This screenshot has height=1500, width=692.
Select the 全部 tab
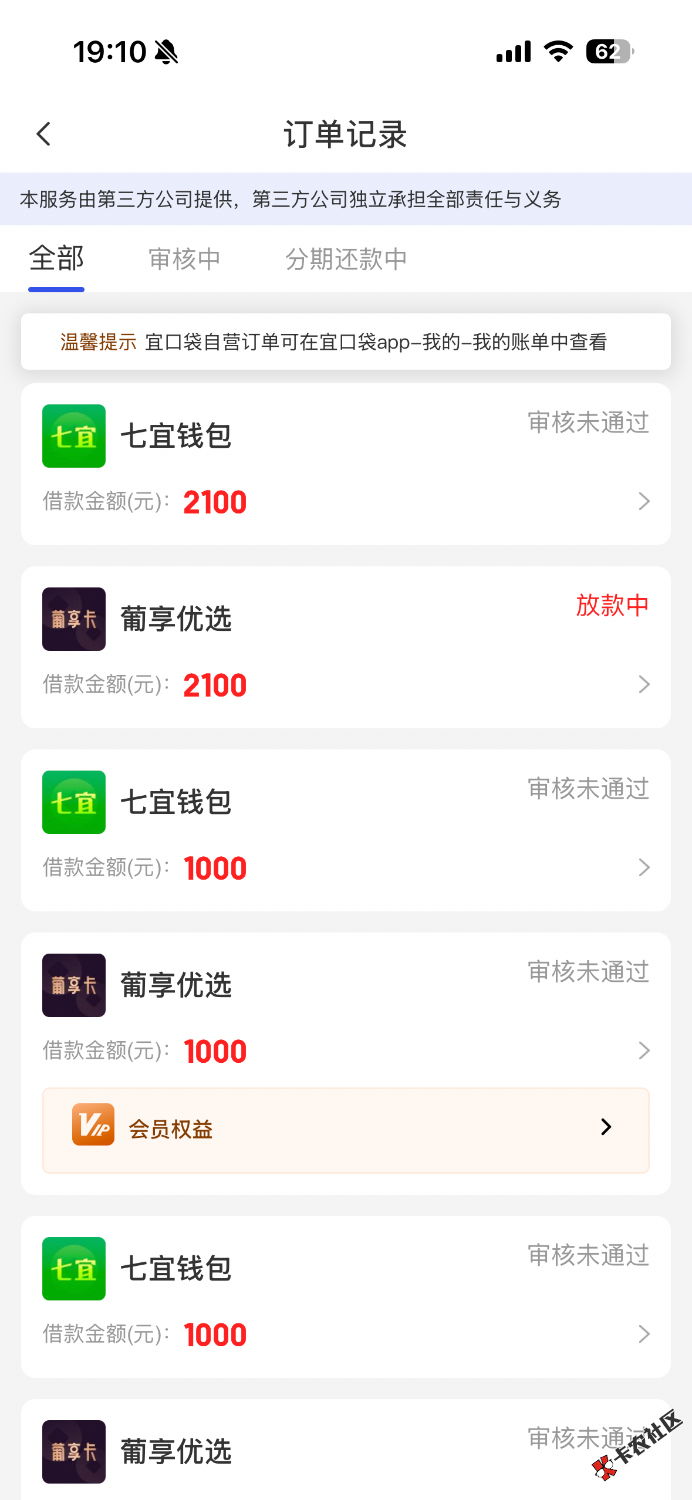[56, 259]
